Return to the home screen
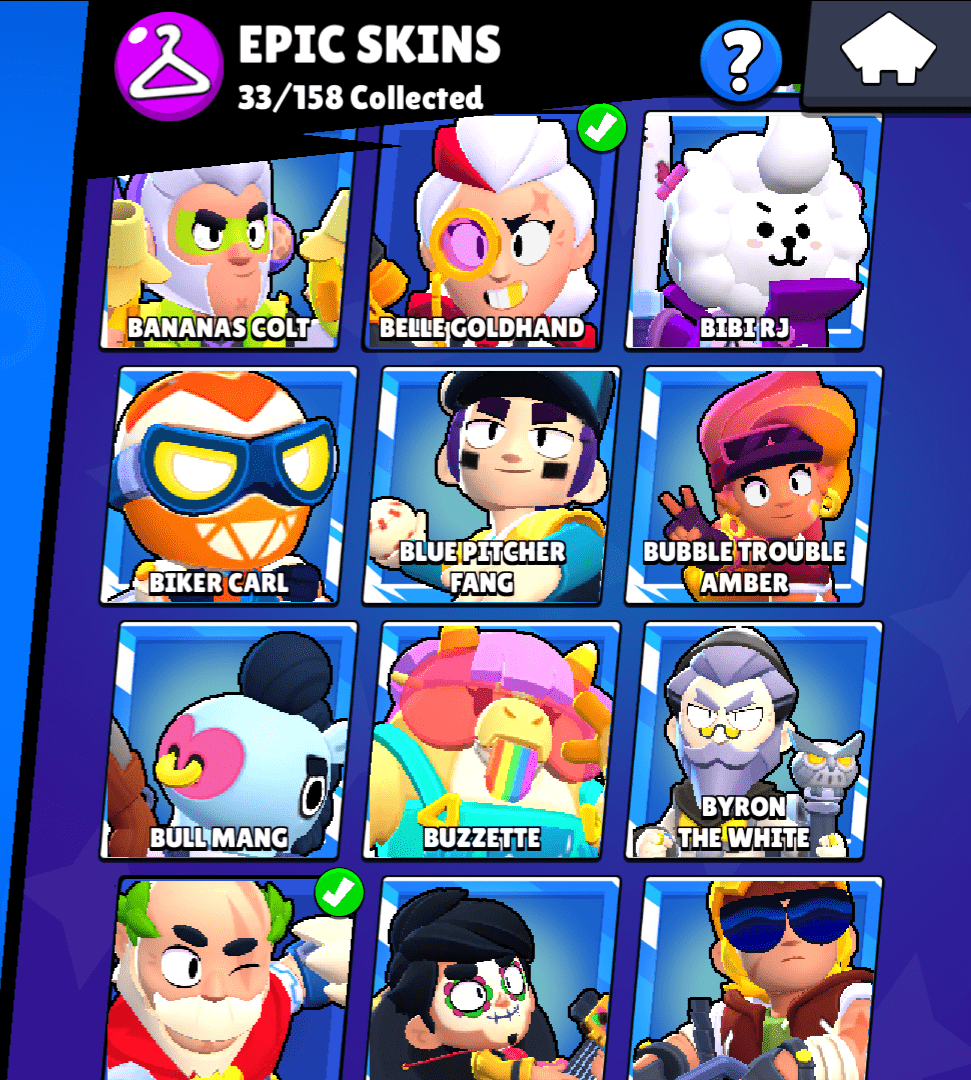 coord(888,52)
